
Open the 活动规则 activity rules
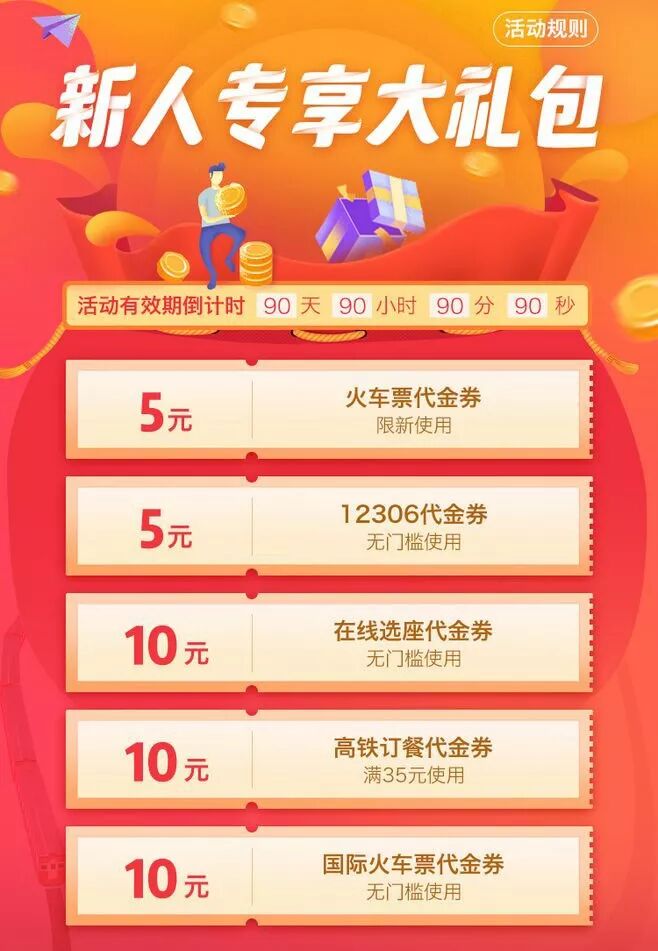click(545, 30)
